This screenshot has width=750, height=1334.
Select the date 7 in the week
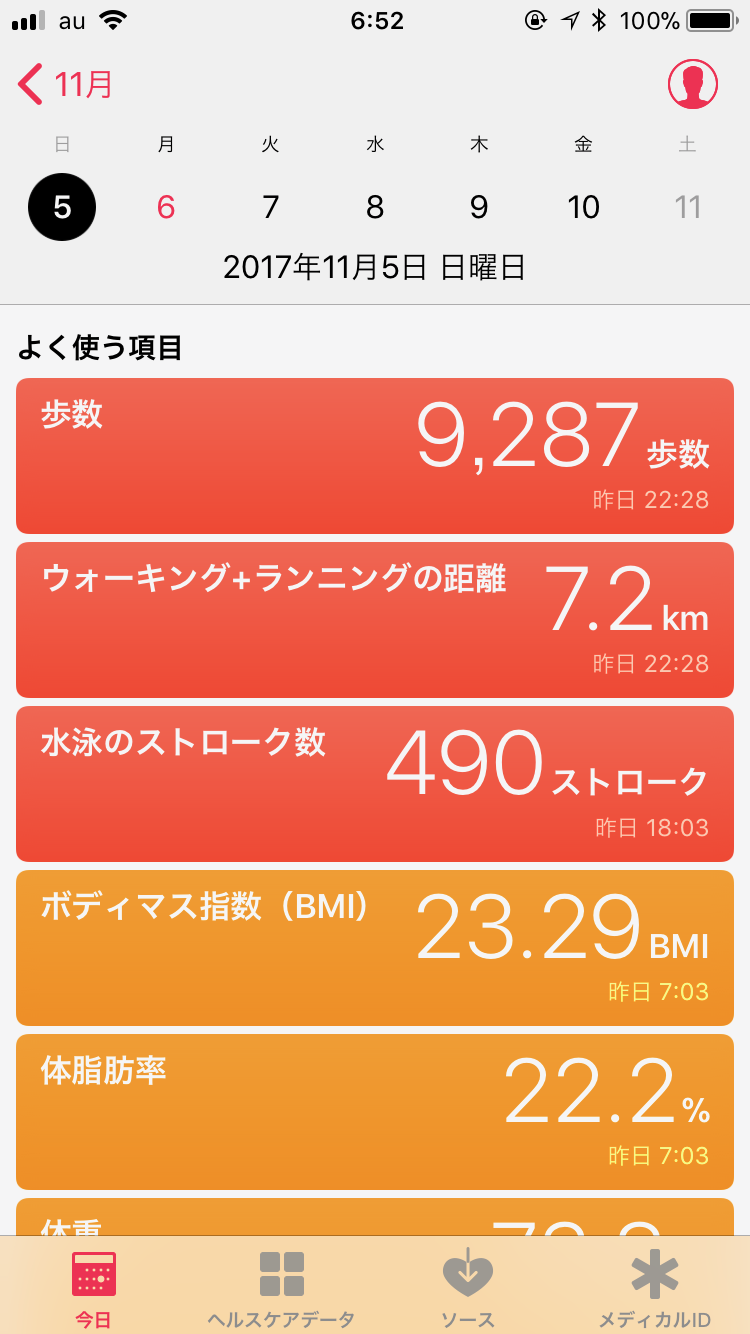click(270, 207)
